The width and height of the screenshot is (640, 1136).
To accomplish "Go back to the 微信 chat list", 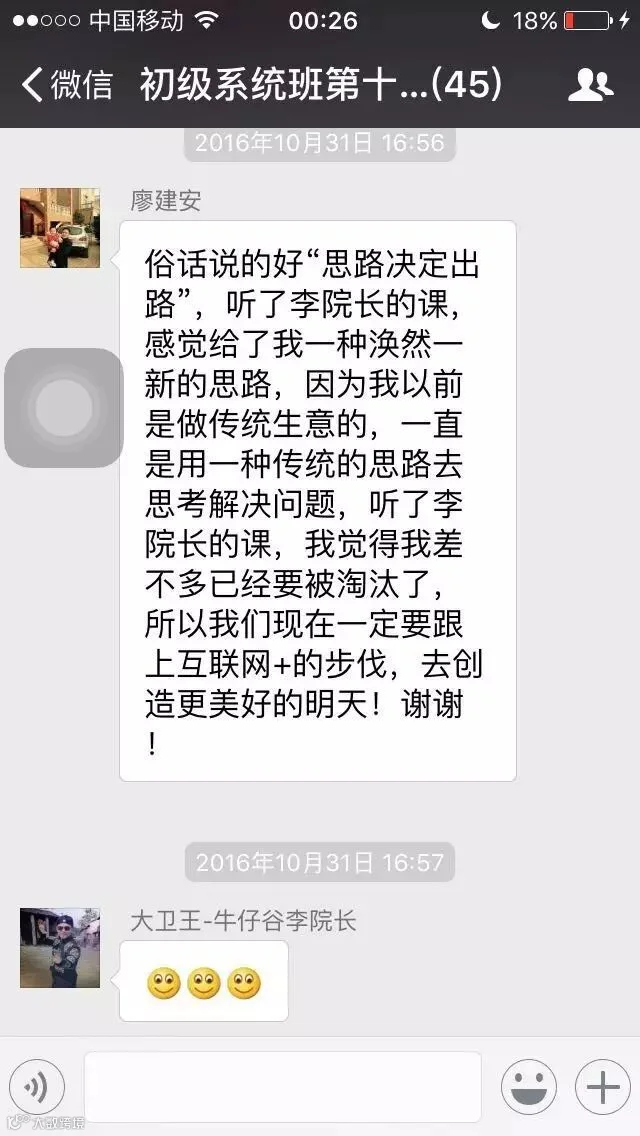I will (x=67, y=85).
